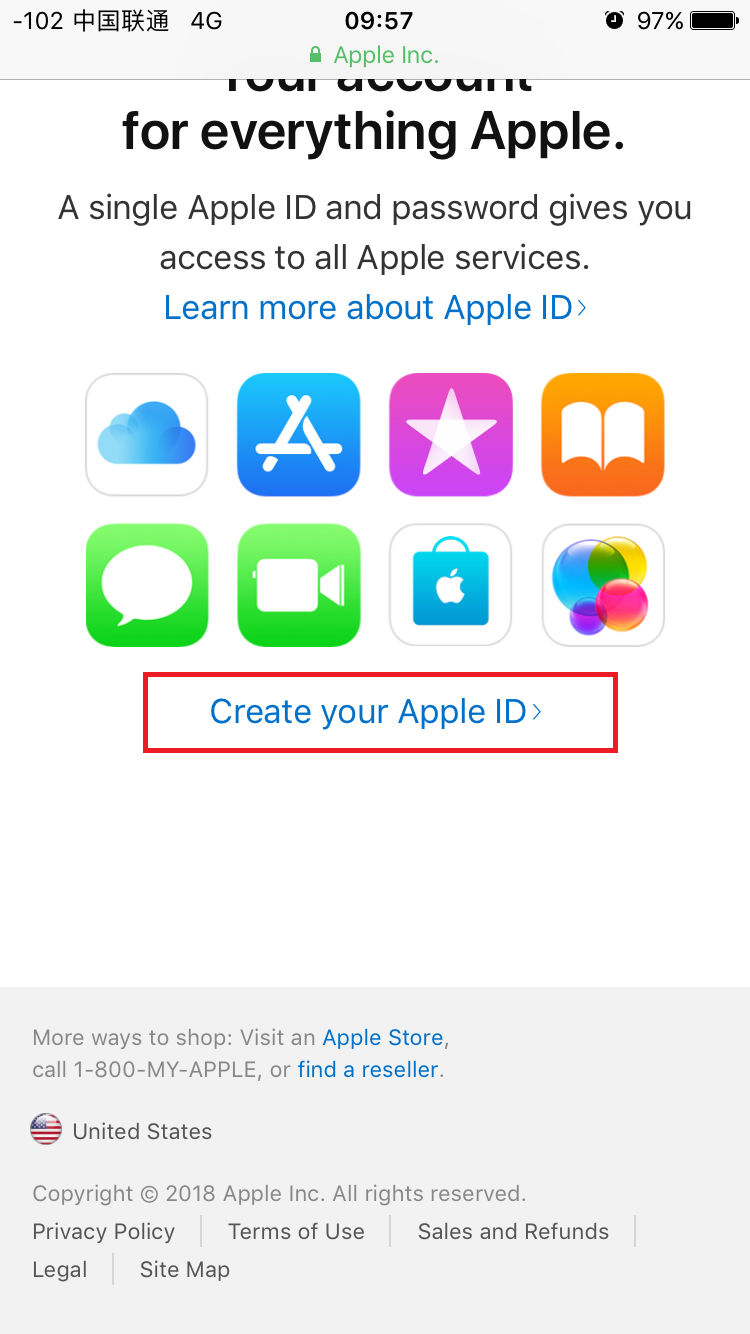Go to the Legal page

[x=60, y=1269]
